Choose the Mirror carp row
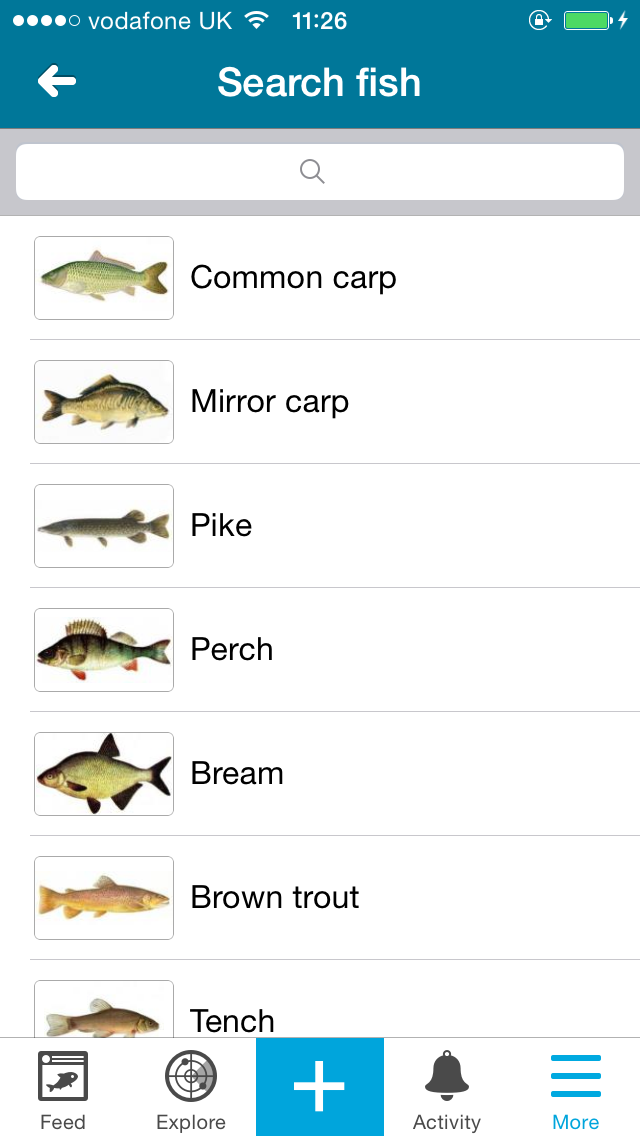The image size is (640, 1136). click(320, 401)
